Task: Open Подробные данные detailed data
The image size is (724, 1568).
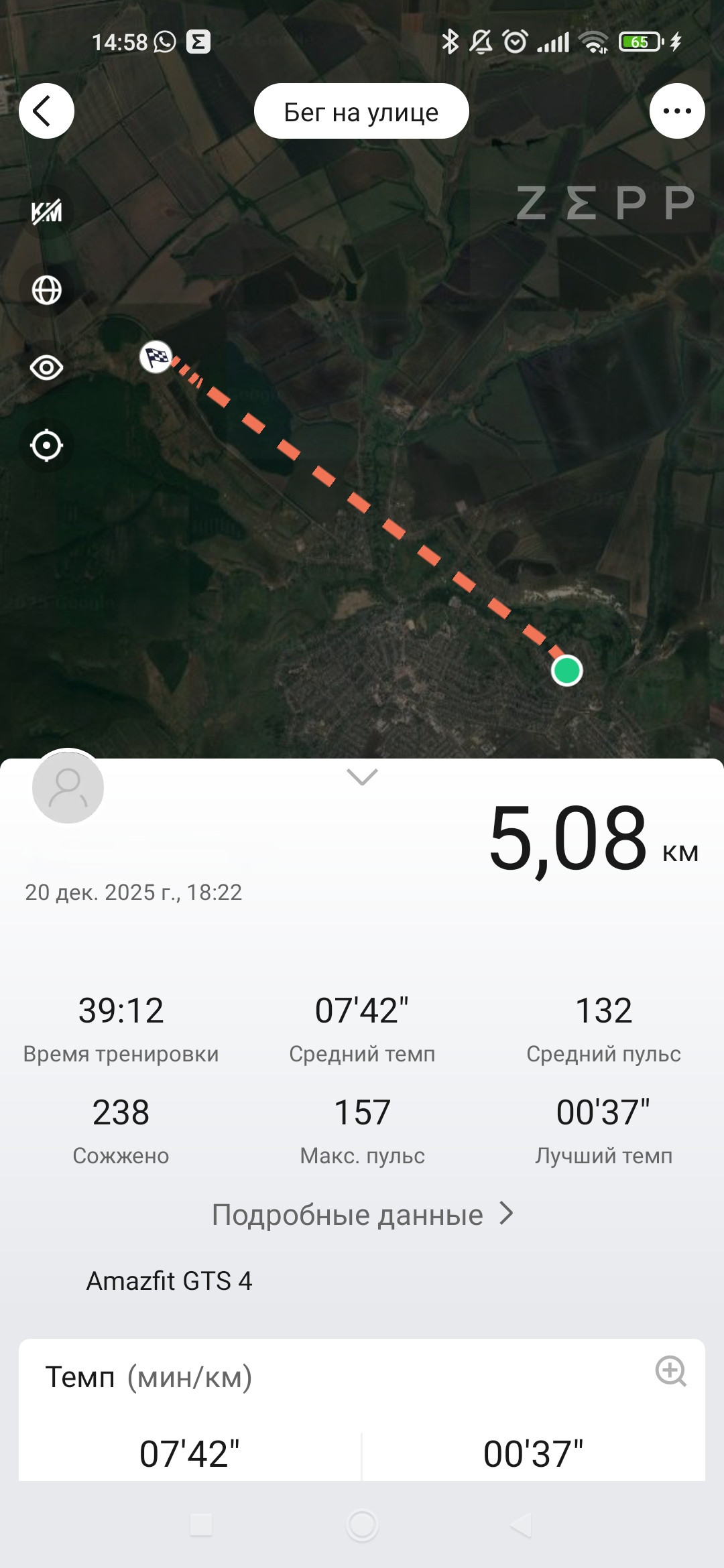Action: pyautogui.click(x=362, y=1214)
